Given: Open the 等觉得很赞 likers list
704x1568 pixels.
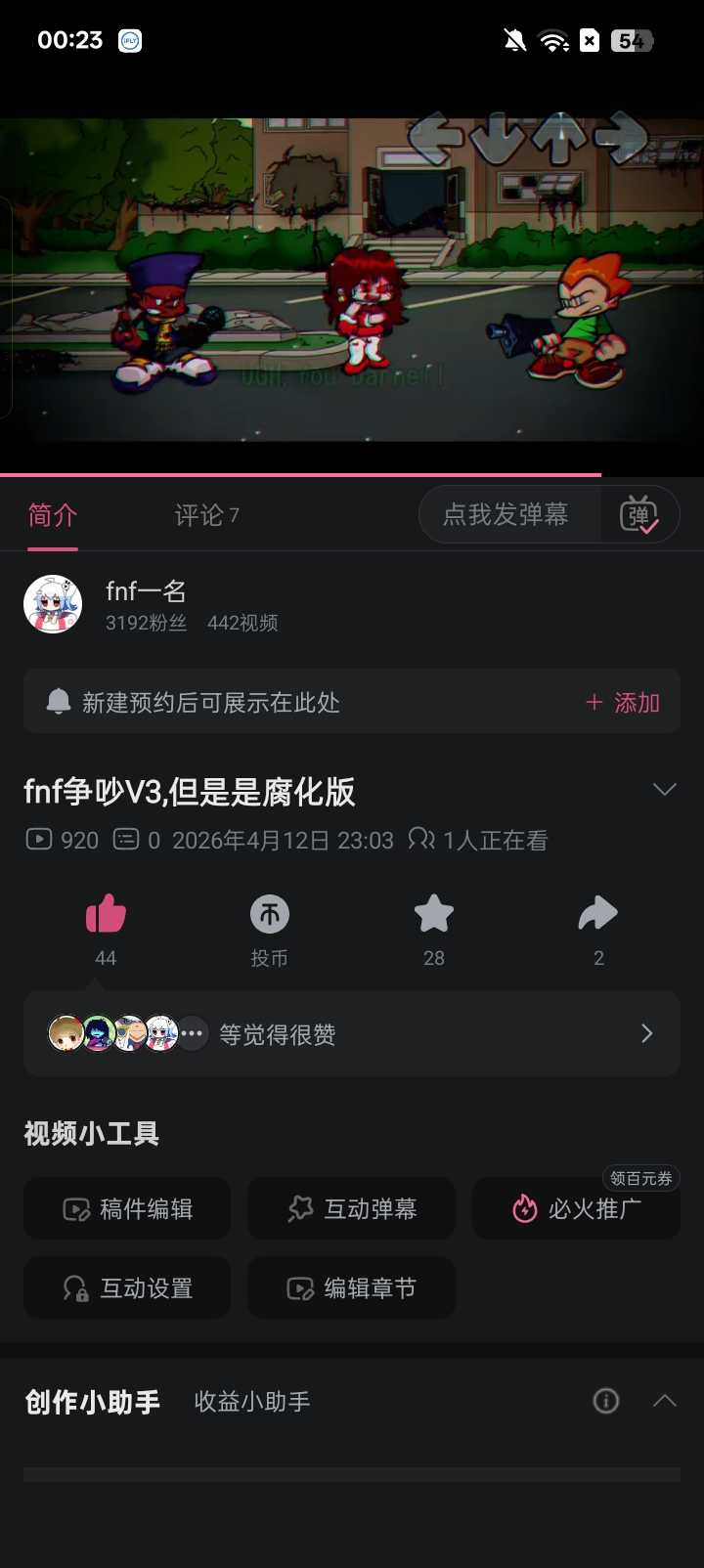Looking at the screenshot, I should pos(352,1034).
